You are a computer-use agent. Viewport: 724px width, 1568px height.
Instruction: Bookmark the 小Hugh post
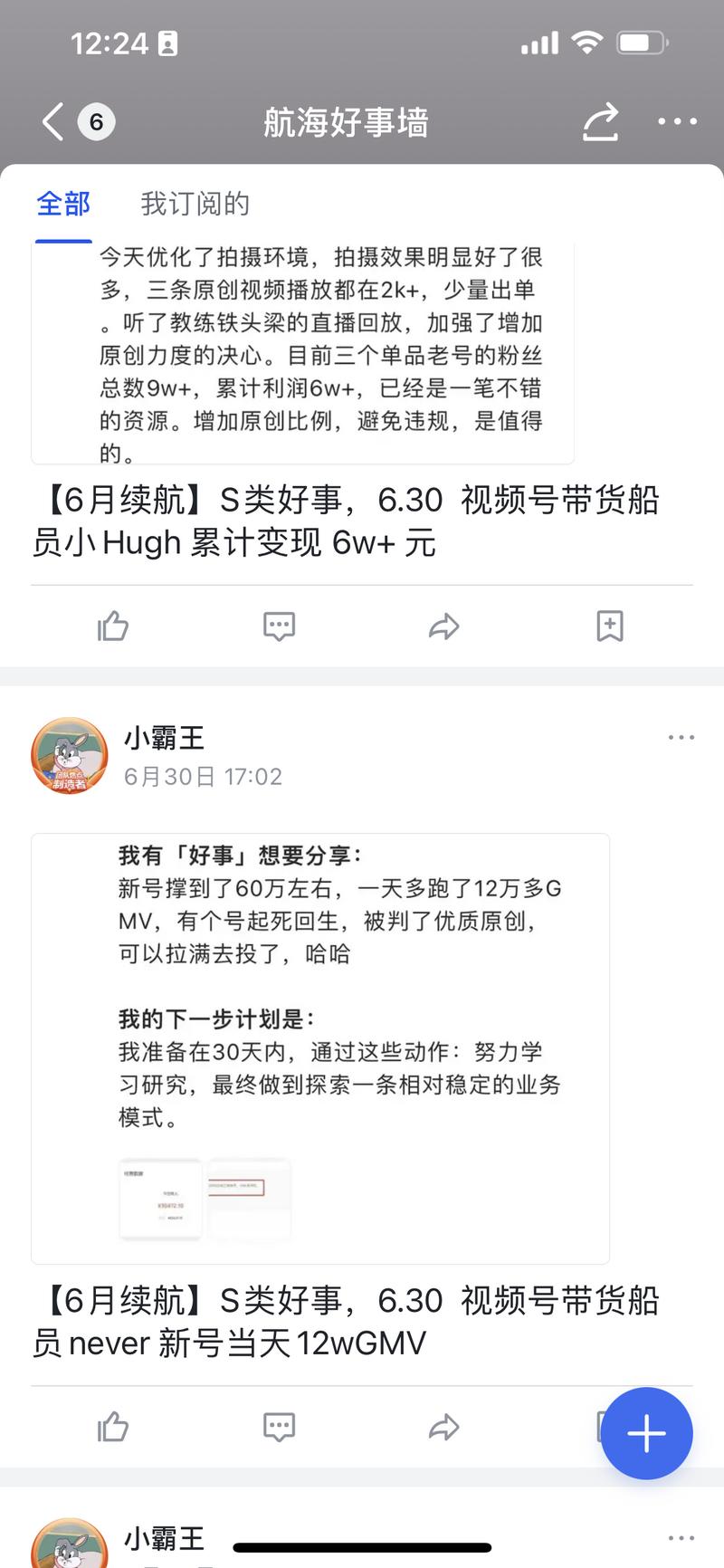click(x=610, y=625)
